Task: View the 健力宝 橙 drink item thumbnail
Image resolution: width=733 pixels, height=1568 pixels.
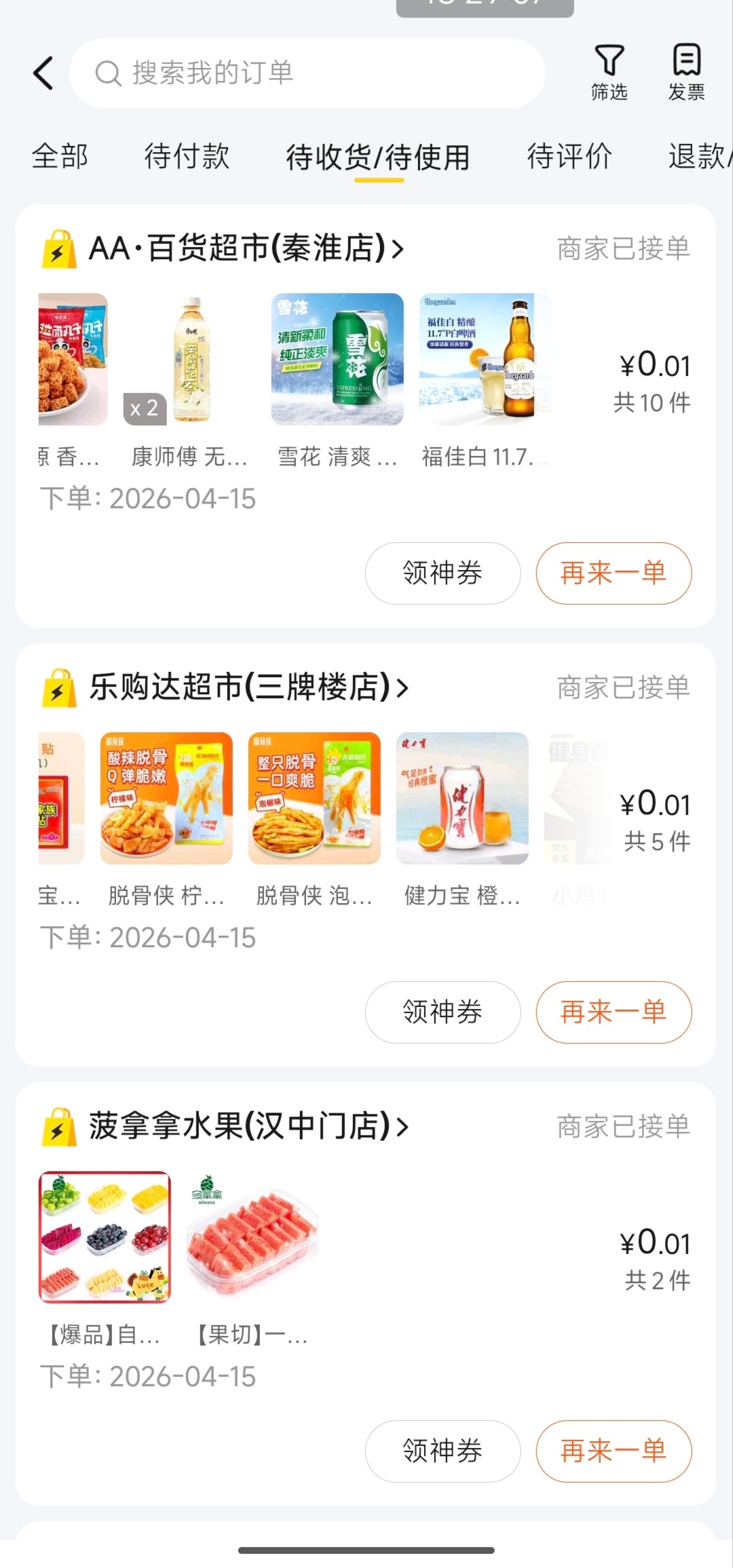Action: [x=462, y=798]
